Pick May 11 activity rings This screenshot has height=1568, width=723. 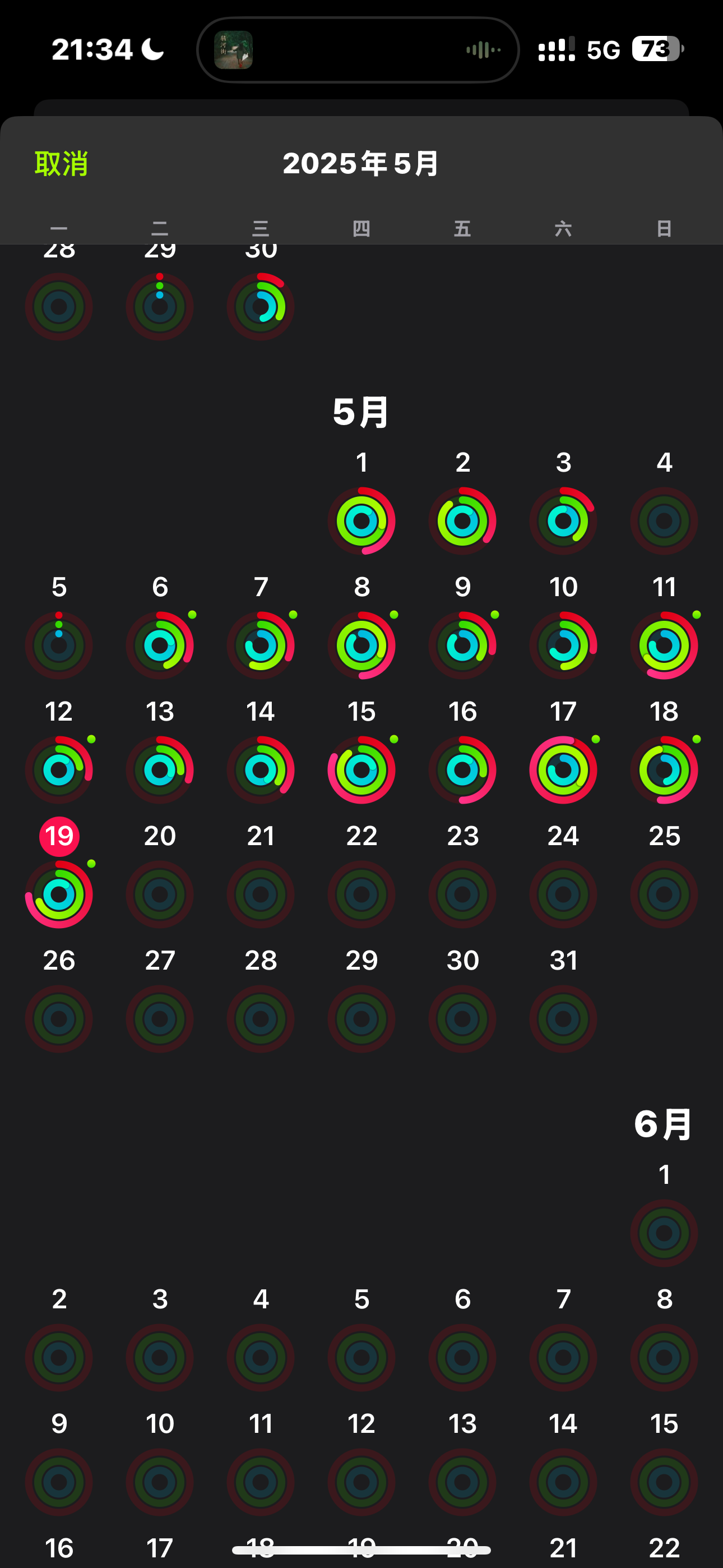pos(664,645)
